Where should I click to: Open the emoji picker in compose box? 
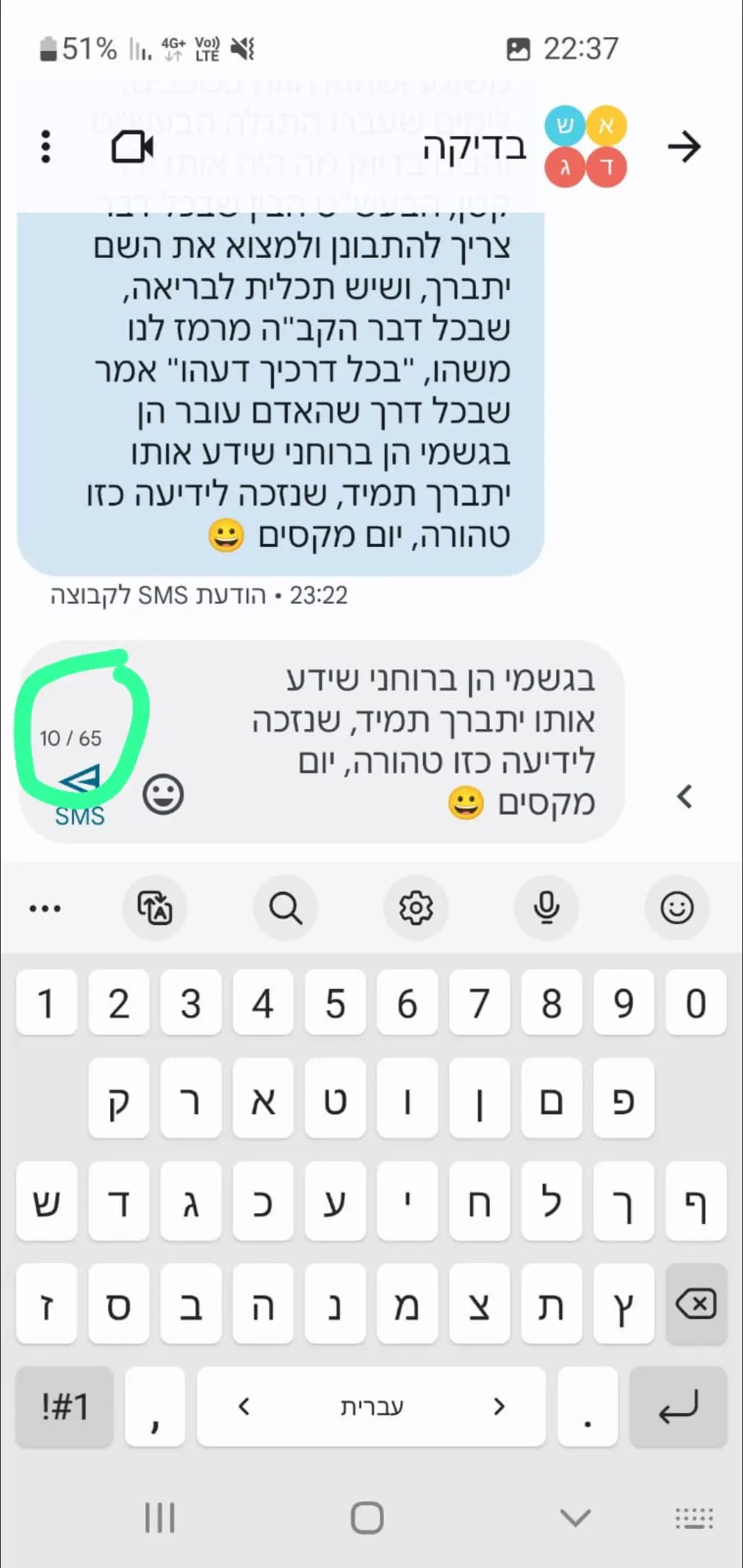(x=163, y=795)
